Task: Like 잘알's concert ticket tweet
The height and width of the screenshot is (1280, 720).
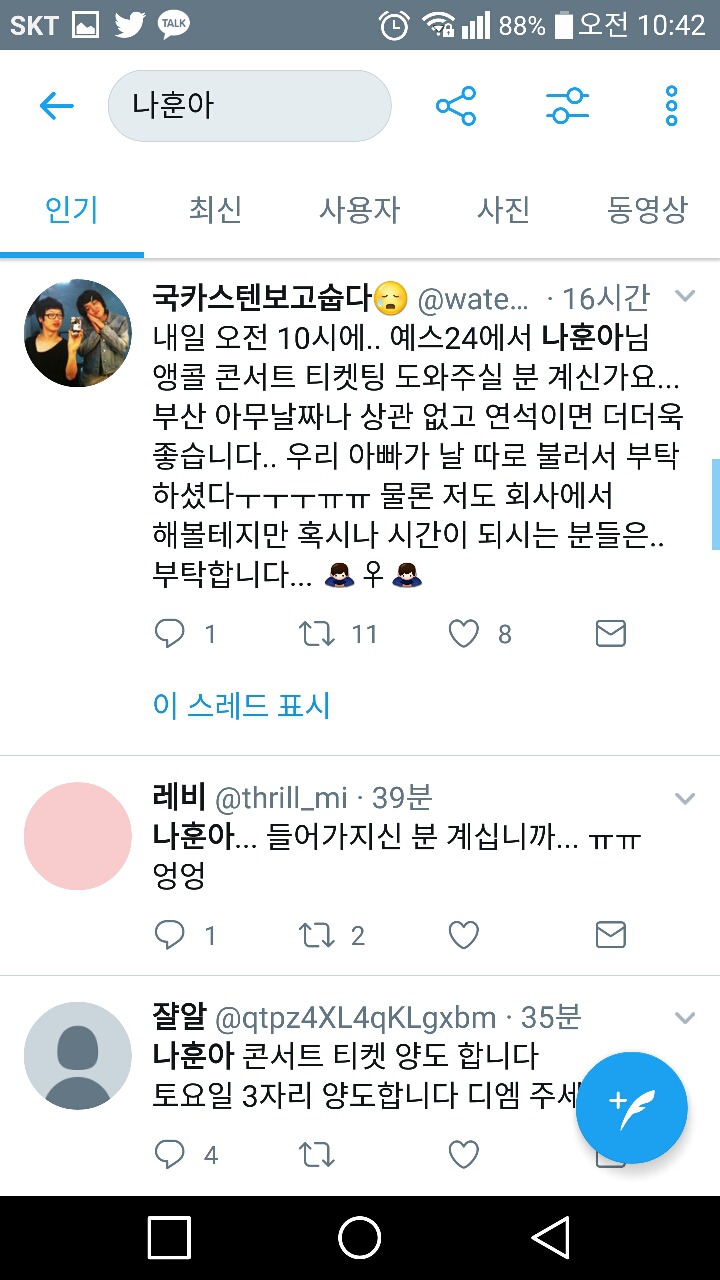Action: click(x=463, y=1154)
